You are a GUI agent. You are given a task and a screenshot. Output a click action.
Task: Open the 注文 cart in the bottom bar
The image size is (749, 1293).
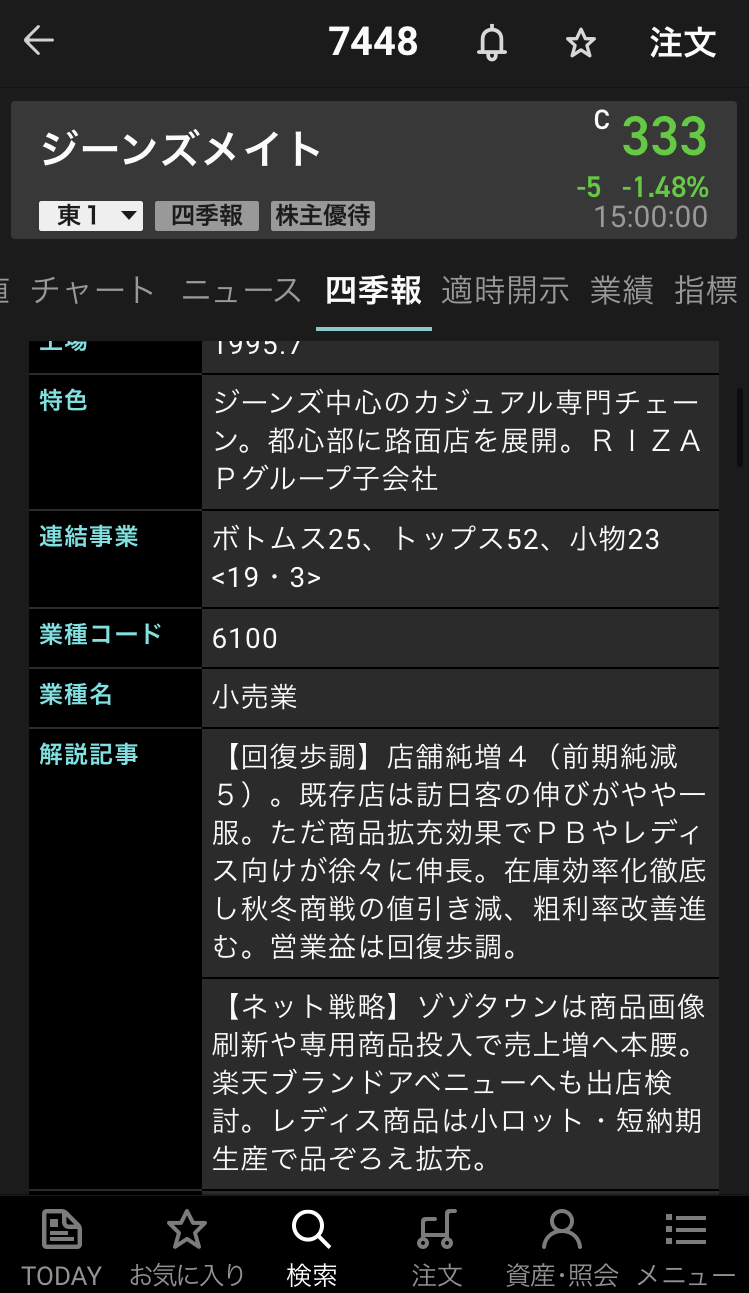(x=437, y=1246)
